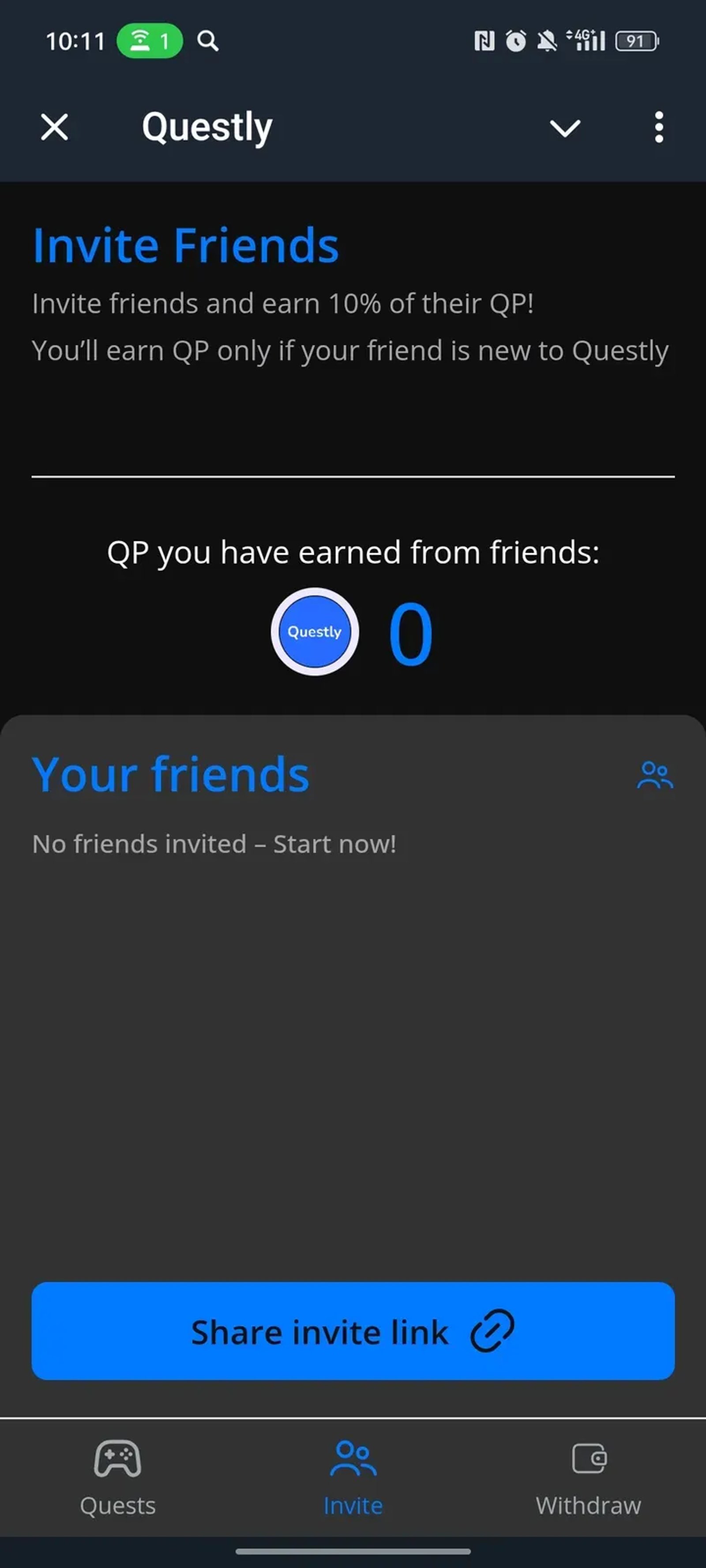706x1568 pixels.
Task: Click the friends icon beside Your friends heading
Action: 655,774
